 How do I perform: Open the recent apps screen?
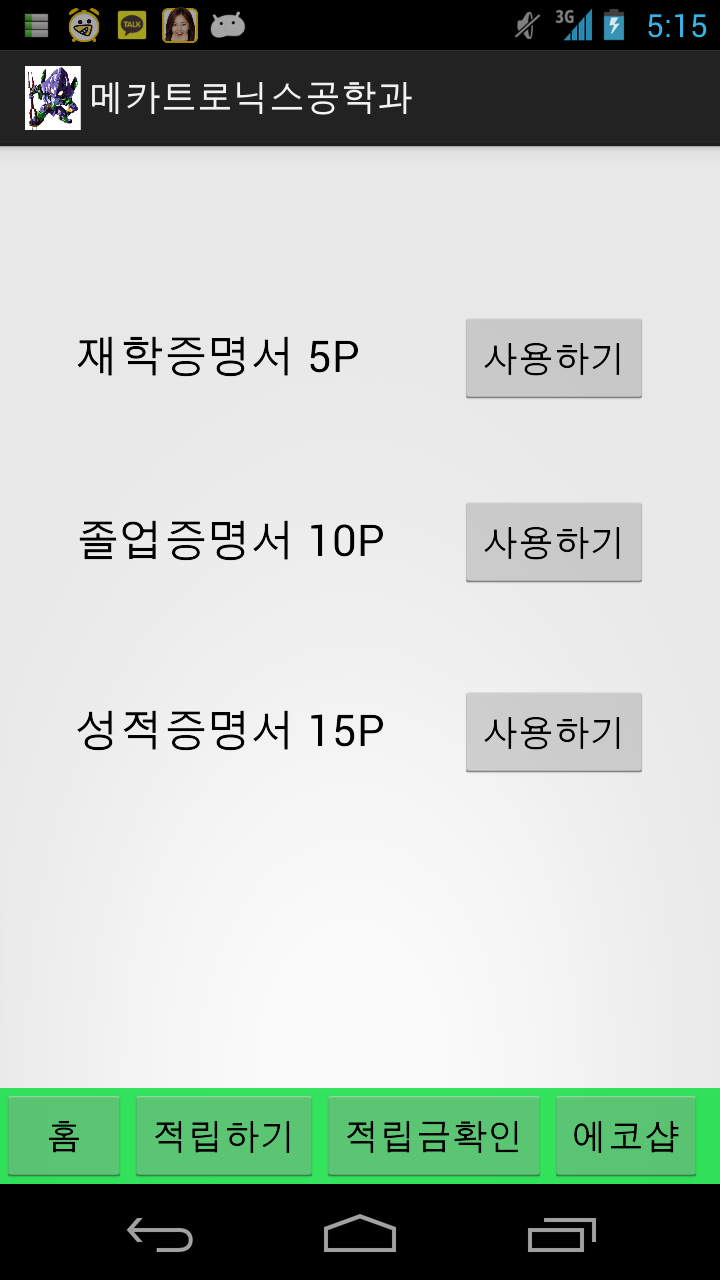coord(561,1234)
